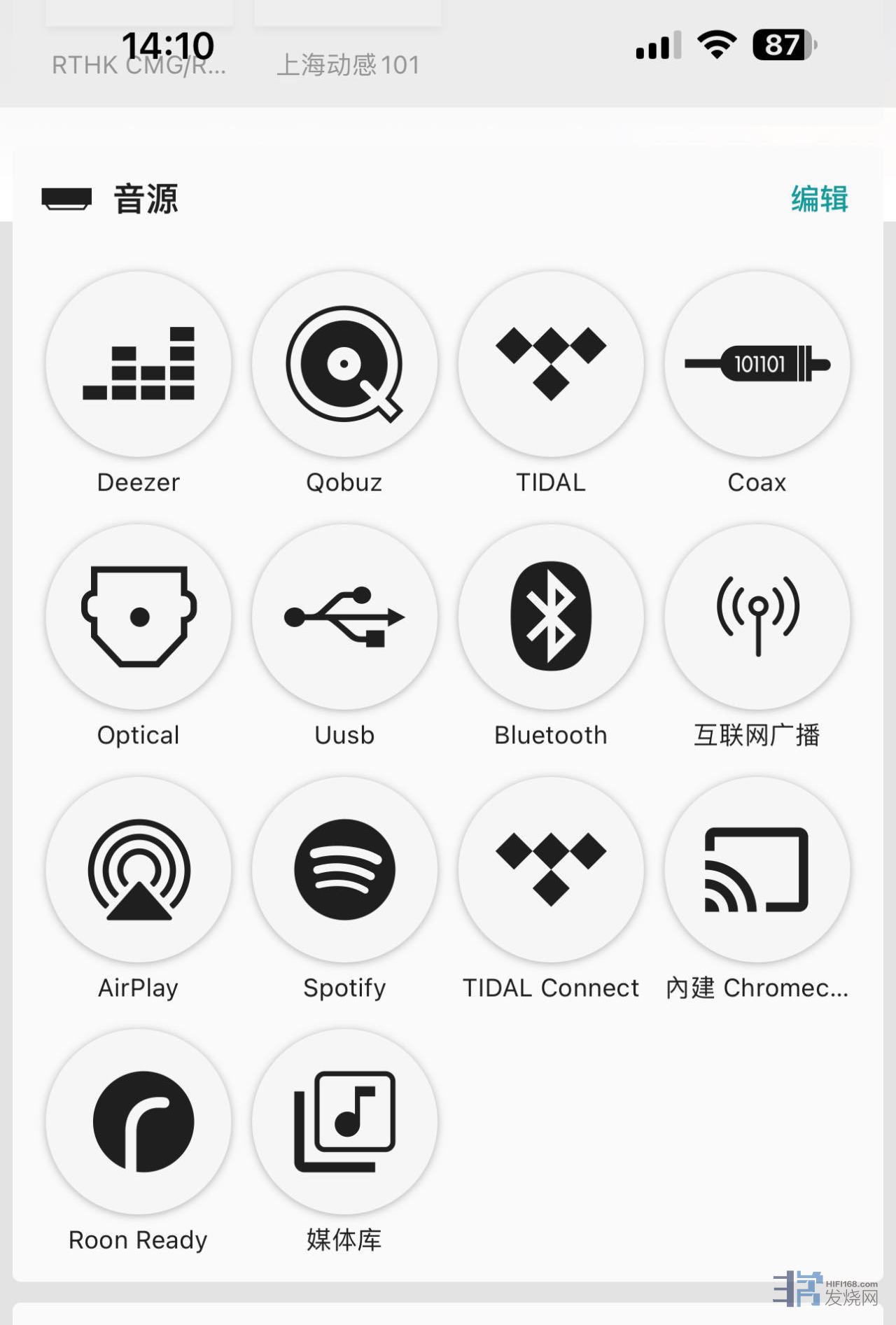The height and width of the screenshot is (1325, 896).
Task: Open 互联网广播 internet radio
Action: (757, 617)
